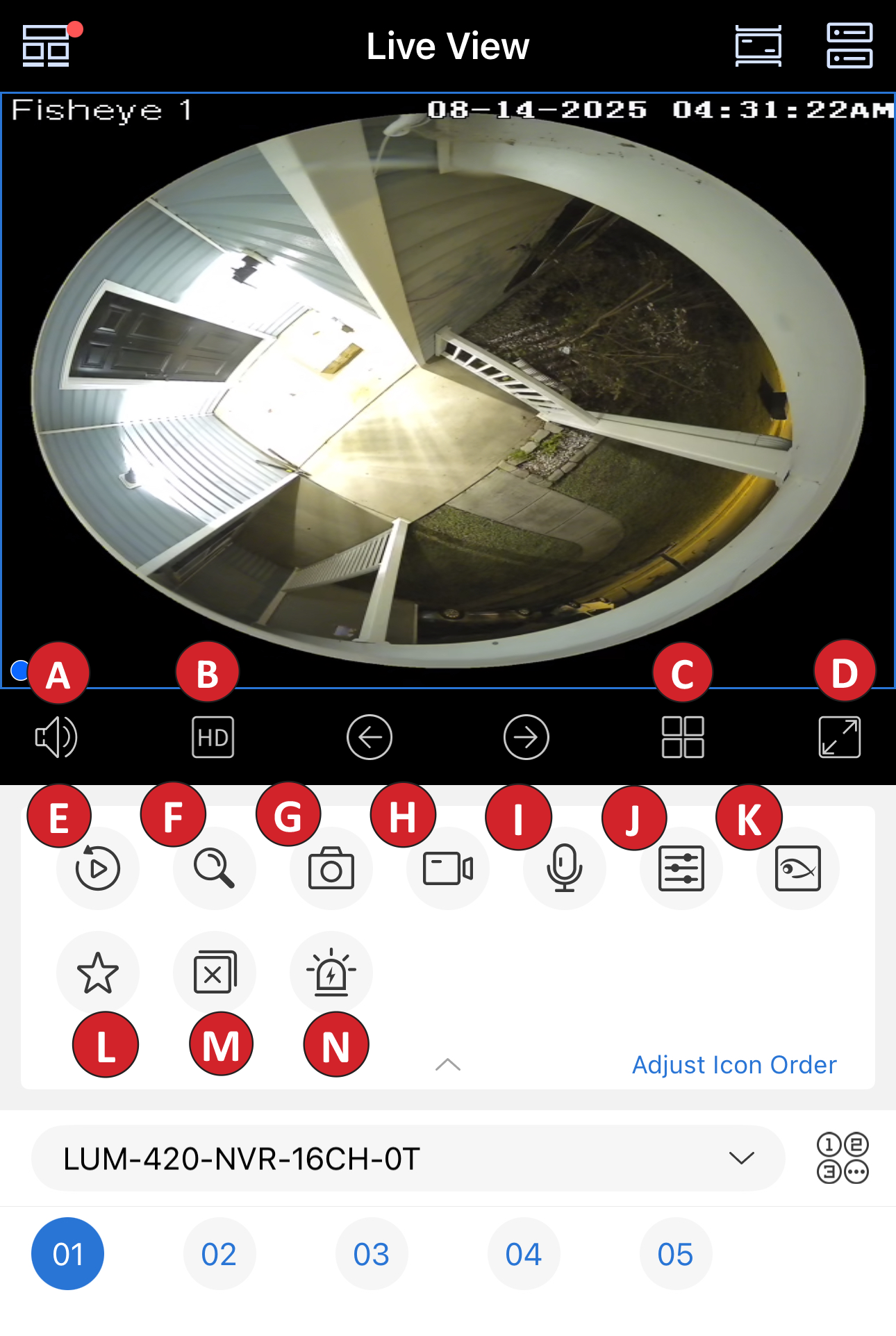Capture a snapshot with the camera icon

[x=331, y=868]
